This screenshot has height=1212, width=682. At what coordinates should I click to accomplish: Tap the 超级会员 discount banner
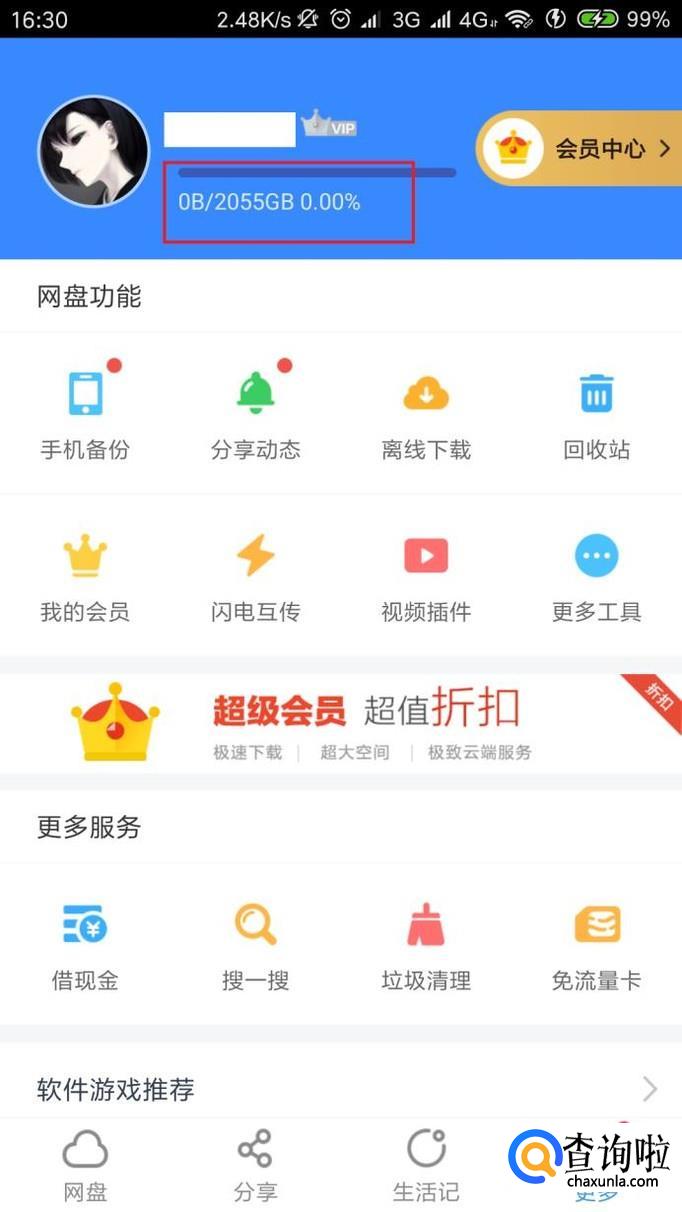(341, 722)
